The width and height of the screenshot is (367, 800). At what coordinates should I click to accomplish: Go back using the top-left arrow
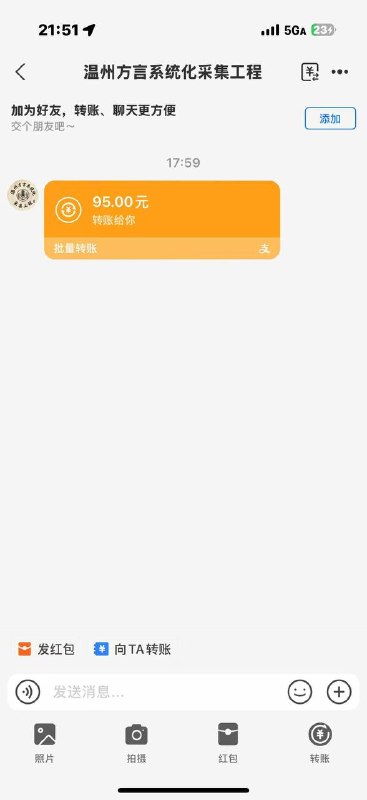pyautogui.click(x=20, y=72)
